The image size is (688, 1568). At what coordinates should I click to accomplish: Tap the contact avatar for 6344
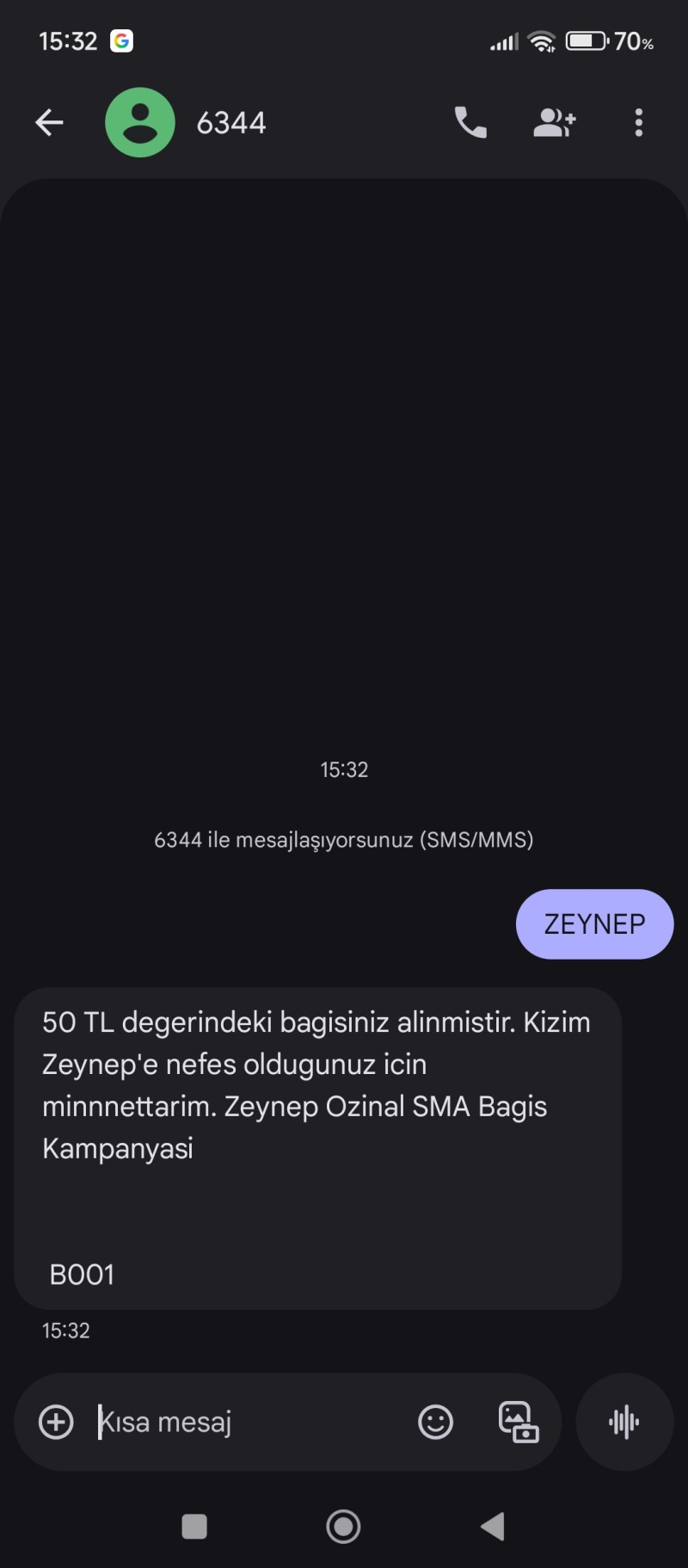coord(139,122)
